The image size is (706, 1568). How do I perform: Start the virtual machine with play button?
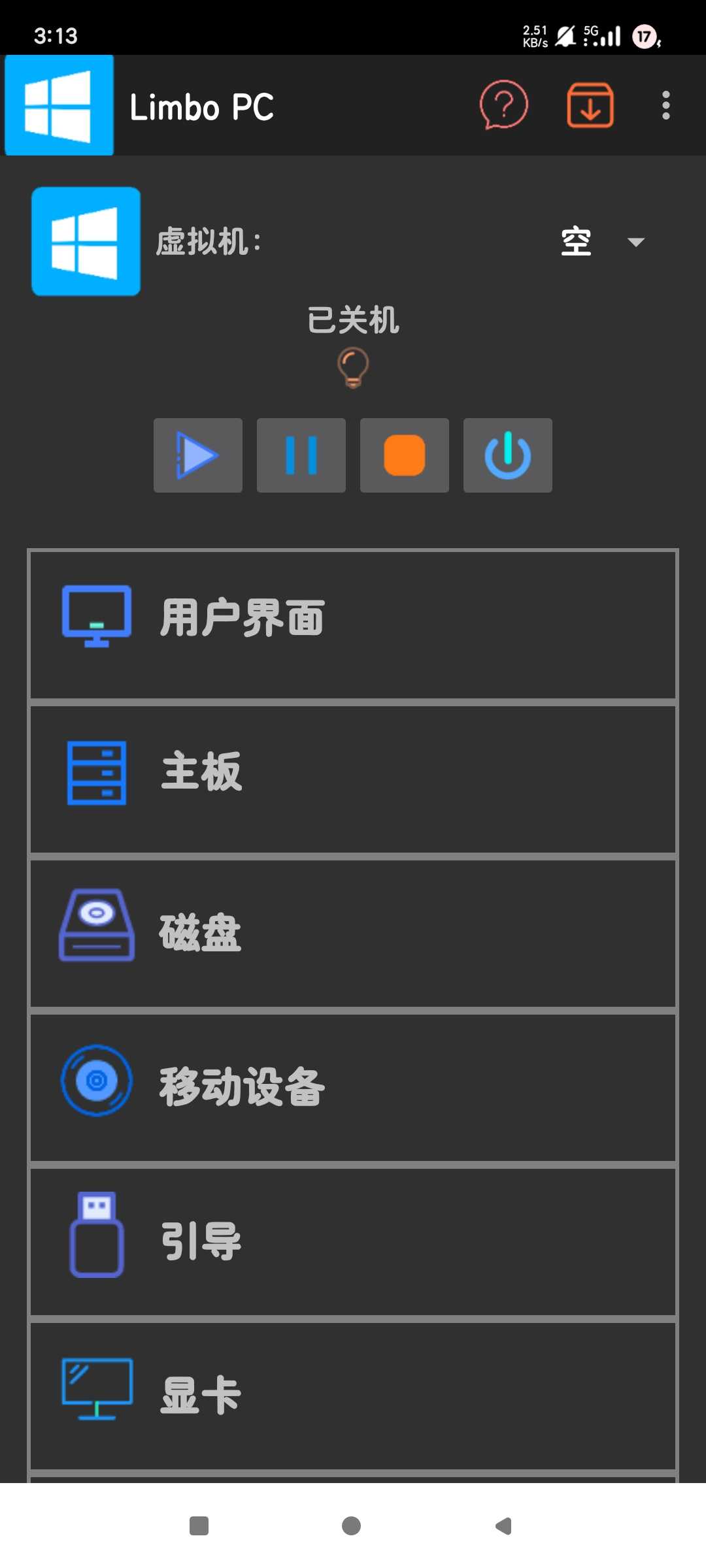pyautogui.click(x=197, y=455)
